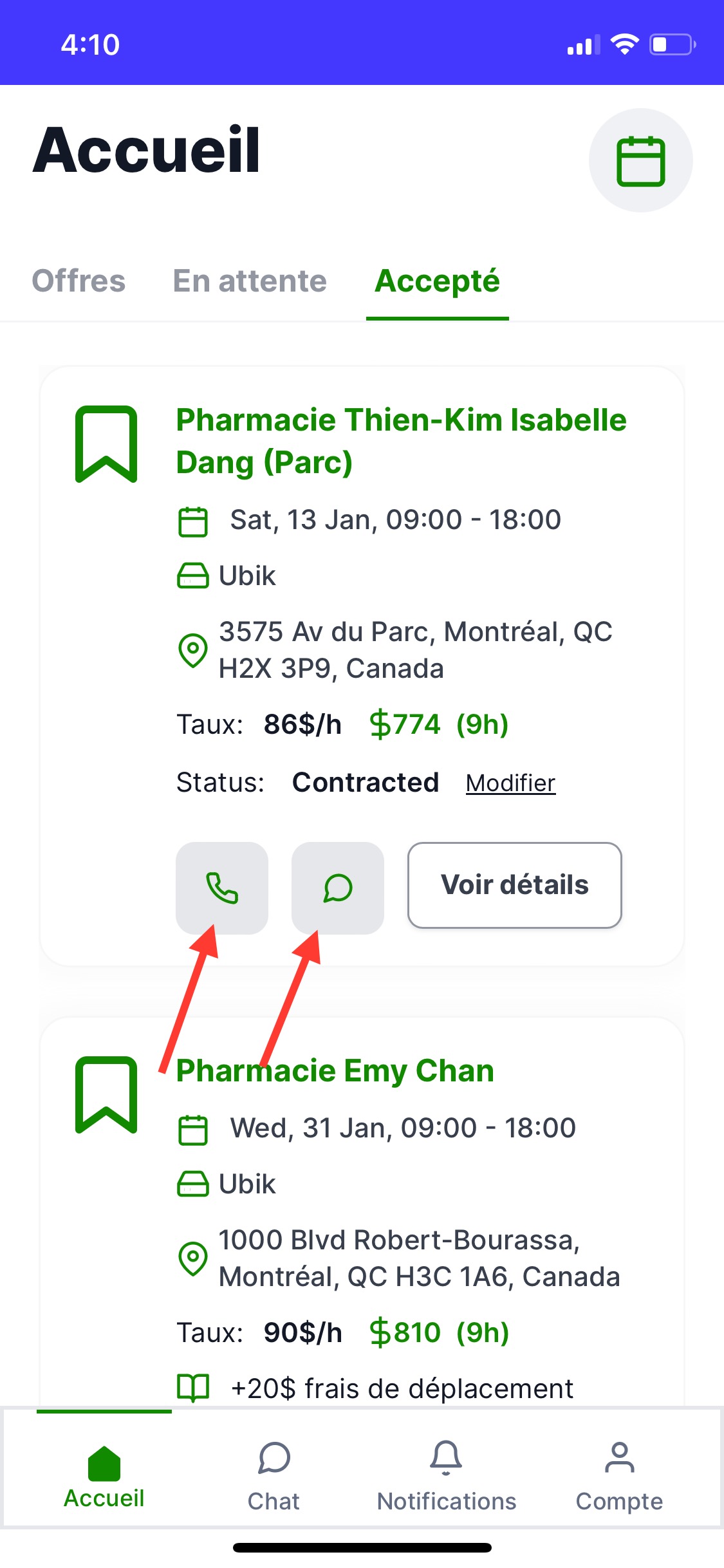Viewport: 724px width, 1568px height.
Task: Select the Accepté tab
Action: [437, 281]
